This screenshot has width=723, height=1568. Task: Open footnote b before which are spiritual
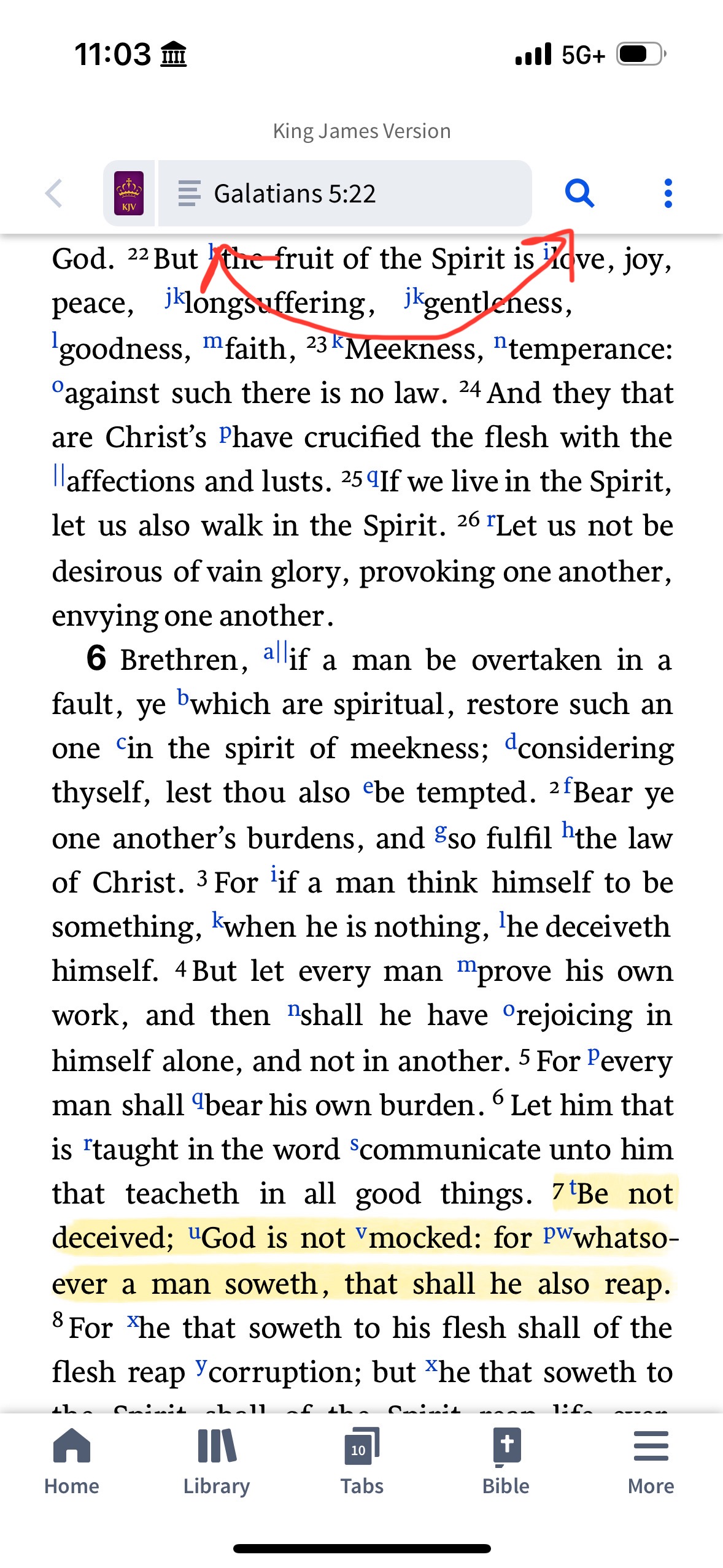point(183,696)
